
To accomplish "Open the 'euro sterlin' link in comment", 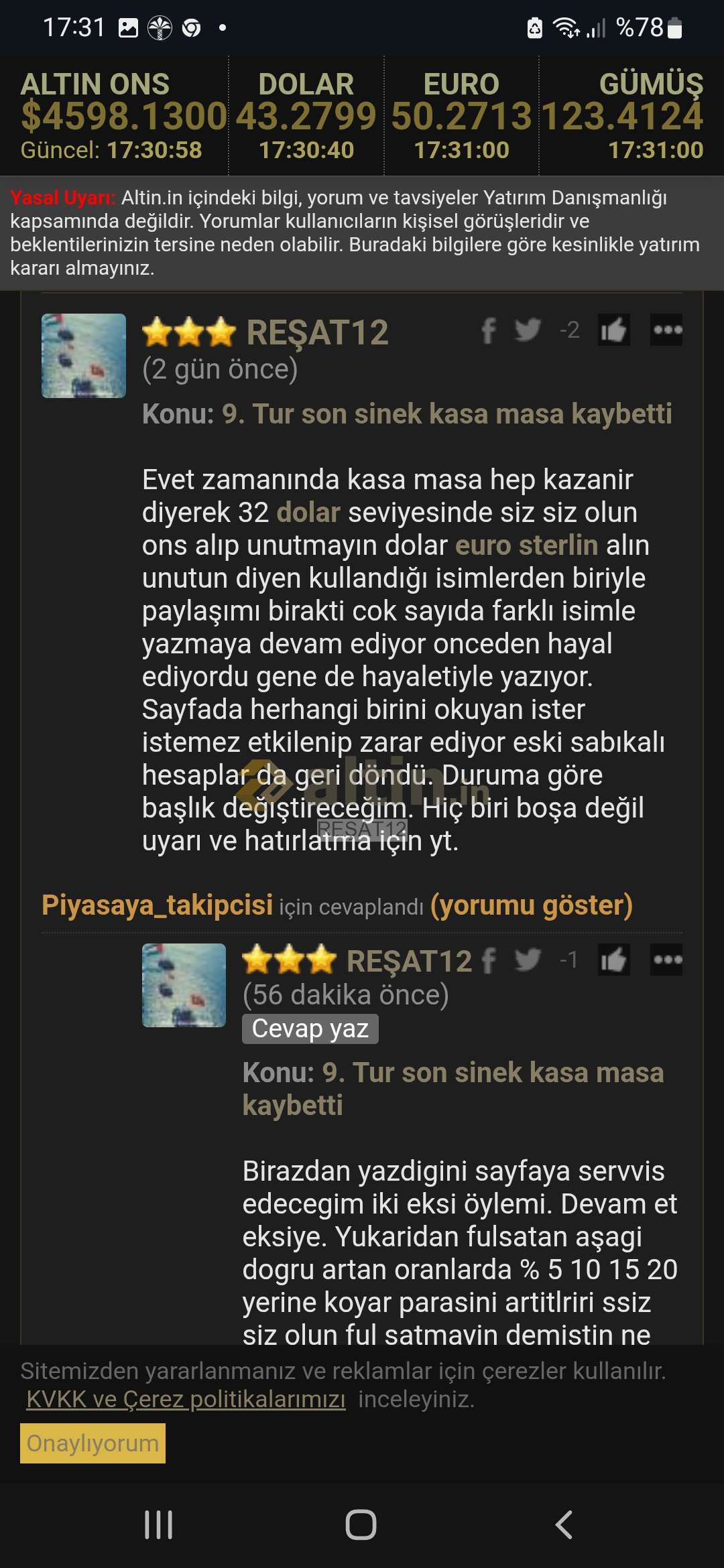I will pos(526,545).
